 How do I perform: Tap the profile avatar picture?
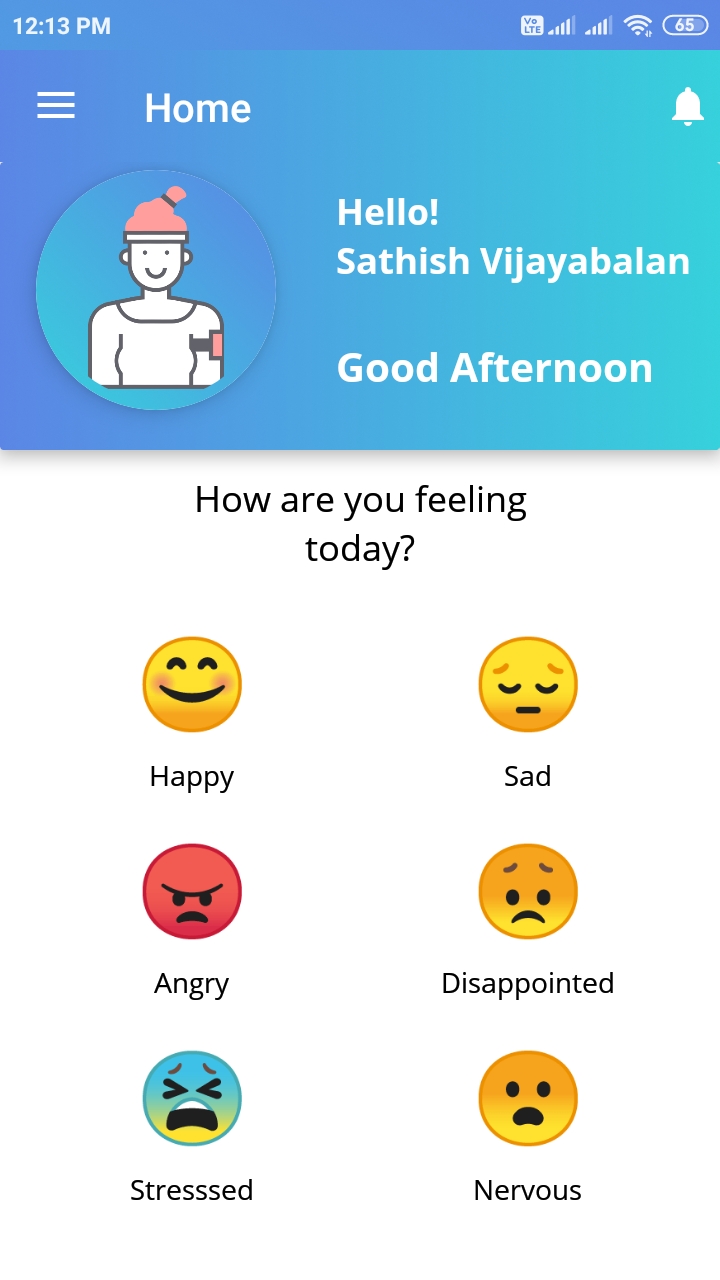(156, 290)
